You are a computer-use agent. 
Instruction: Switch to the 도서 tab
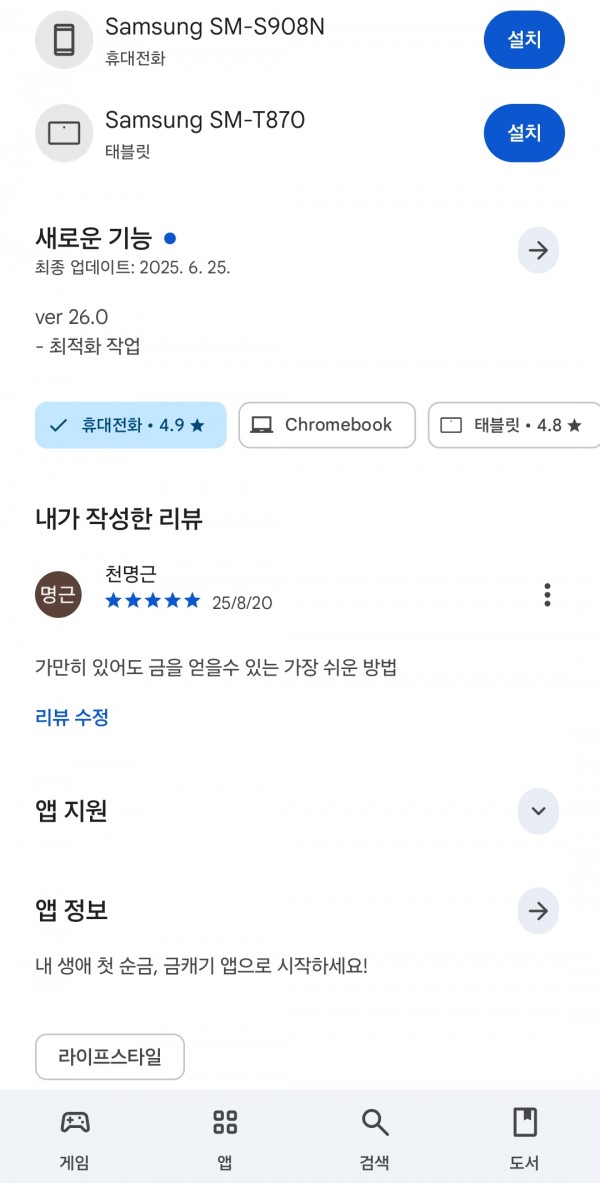[525, 1137]
